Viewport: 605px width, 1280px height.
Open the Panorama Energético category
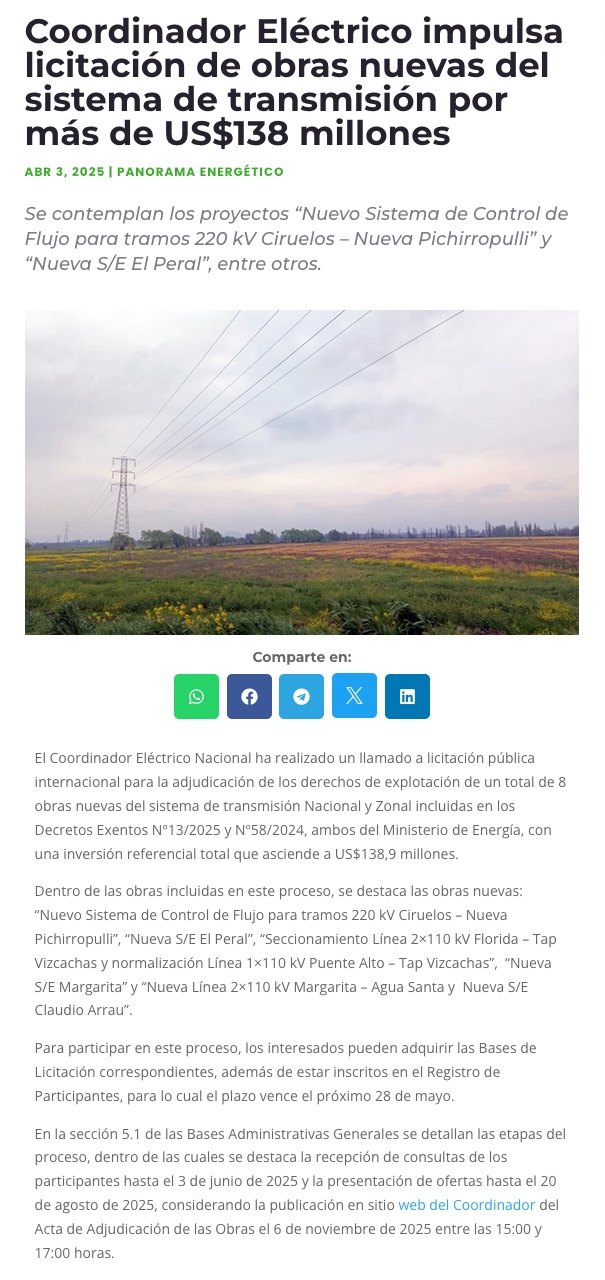200,172
